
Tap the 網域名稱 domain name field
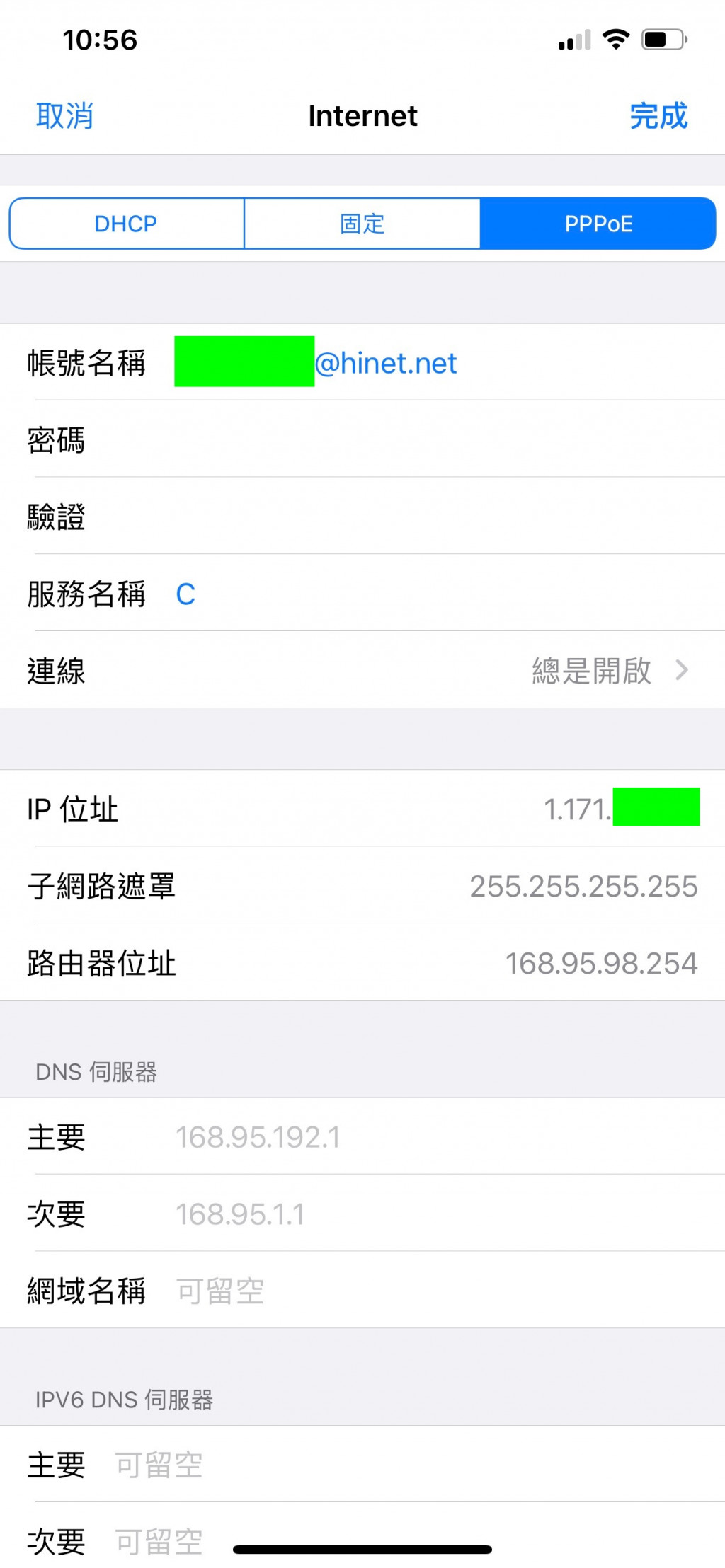pos(425,1291)
